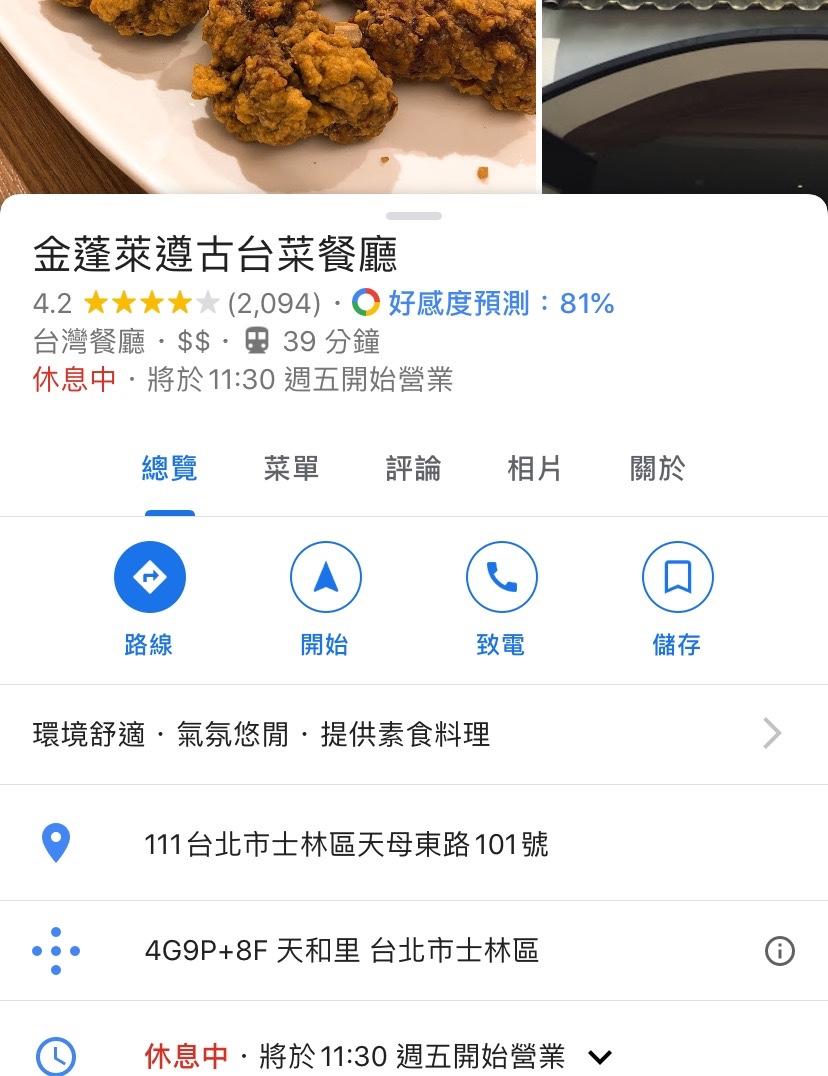Open the 環境舒適 highlights row
This screenshot has height=1076, width=828.
tap(400, 735)
